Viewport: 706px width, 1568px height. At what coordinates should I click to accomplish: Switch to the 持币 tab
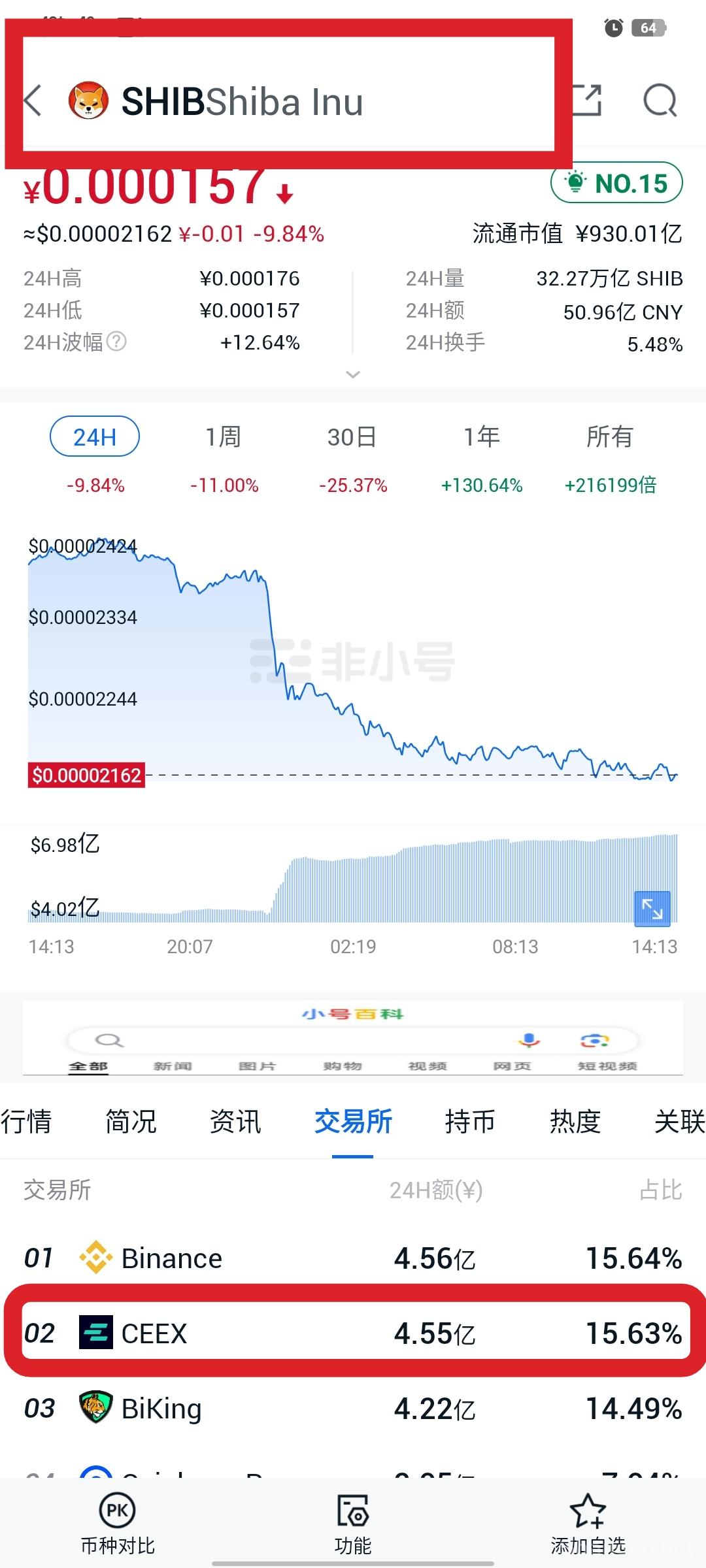(x=470, y=1121)
